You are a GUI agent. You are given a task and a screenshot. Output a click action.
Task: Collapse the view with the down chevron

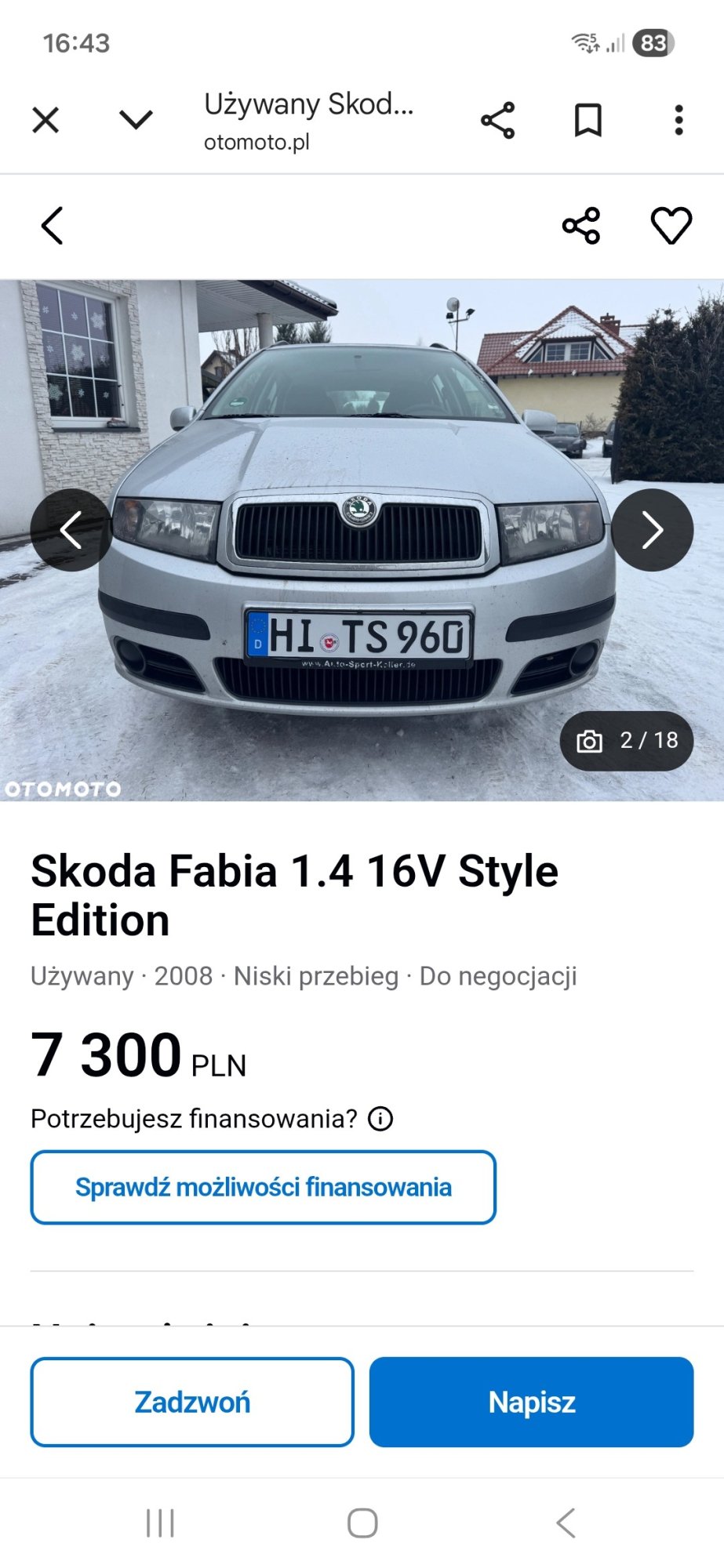[135, 119]
